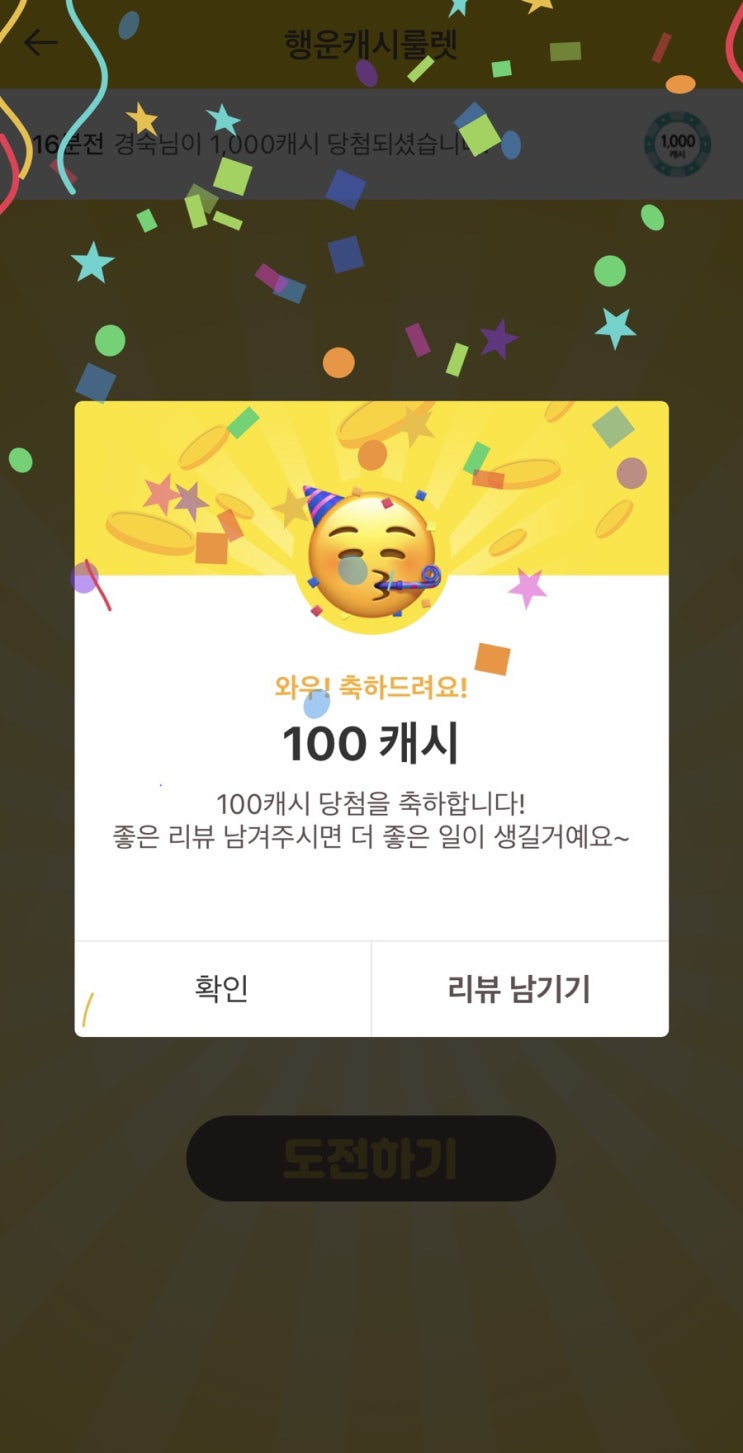Tap the yellow header area of the popup
Image resolution: width=743 pixels, height=1453 pixels.
200,430
